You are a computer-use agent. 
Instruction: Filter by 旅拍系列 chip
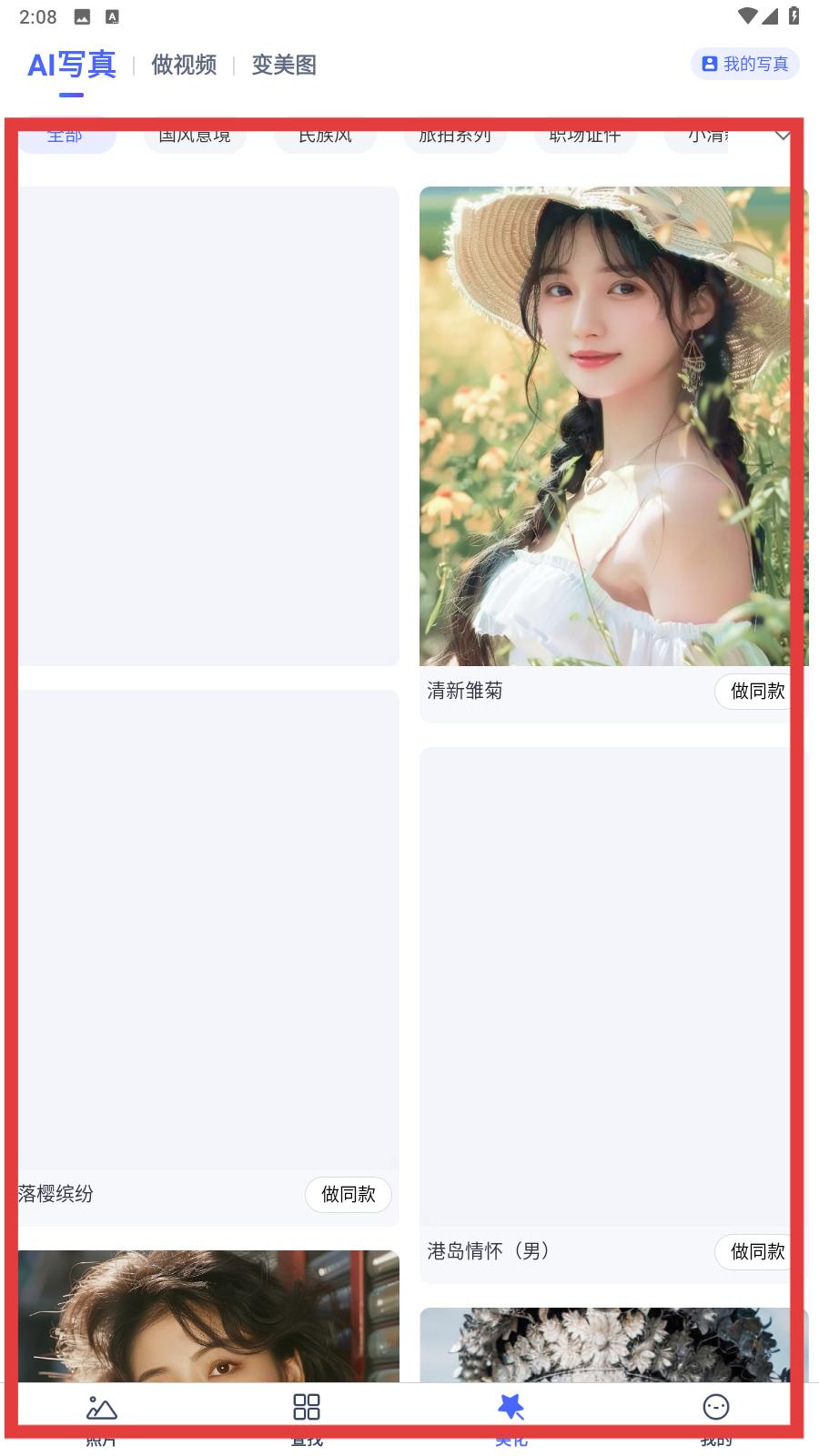click(455, 136)
